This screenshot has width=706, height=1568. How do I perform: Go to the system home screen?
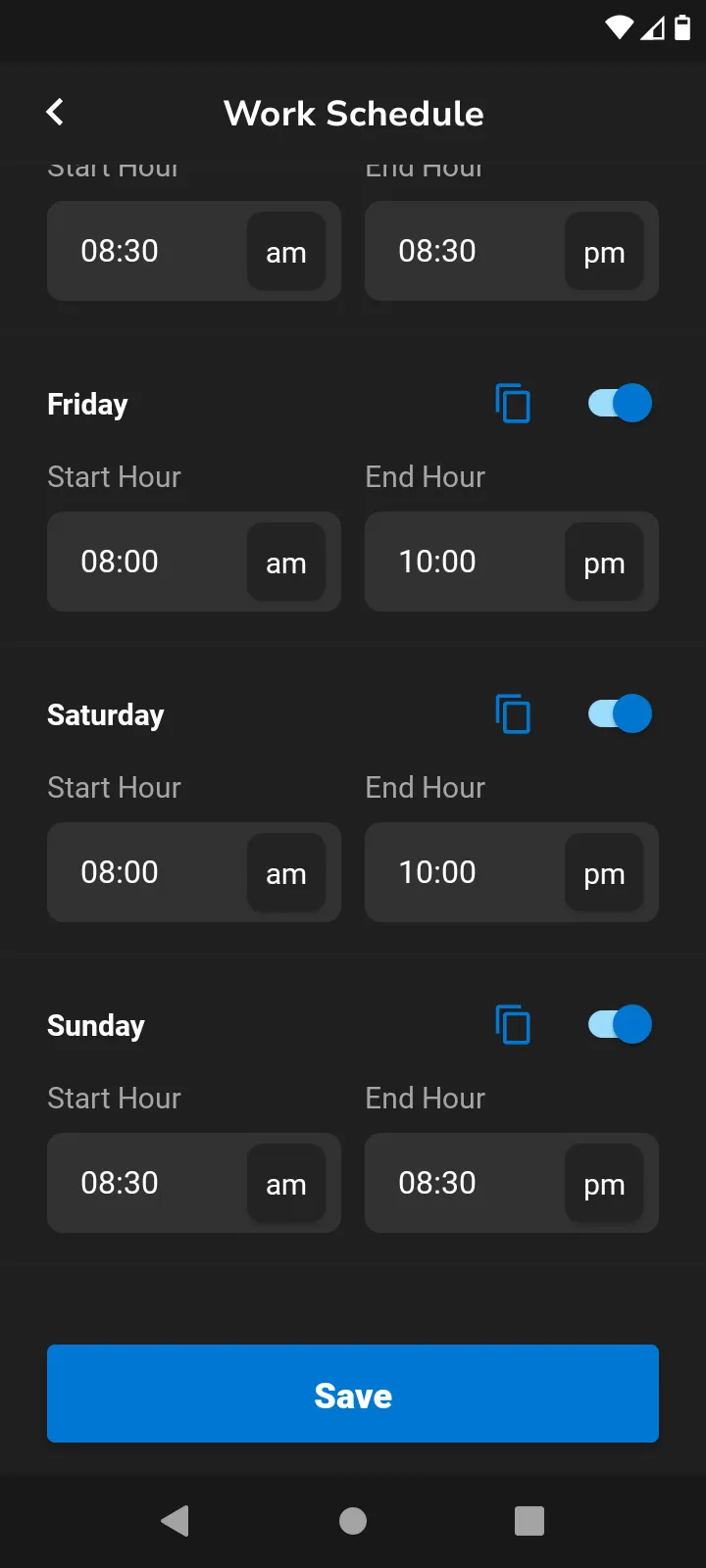coord(353,1521)
